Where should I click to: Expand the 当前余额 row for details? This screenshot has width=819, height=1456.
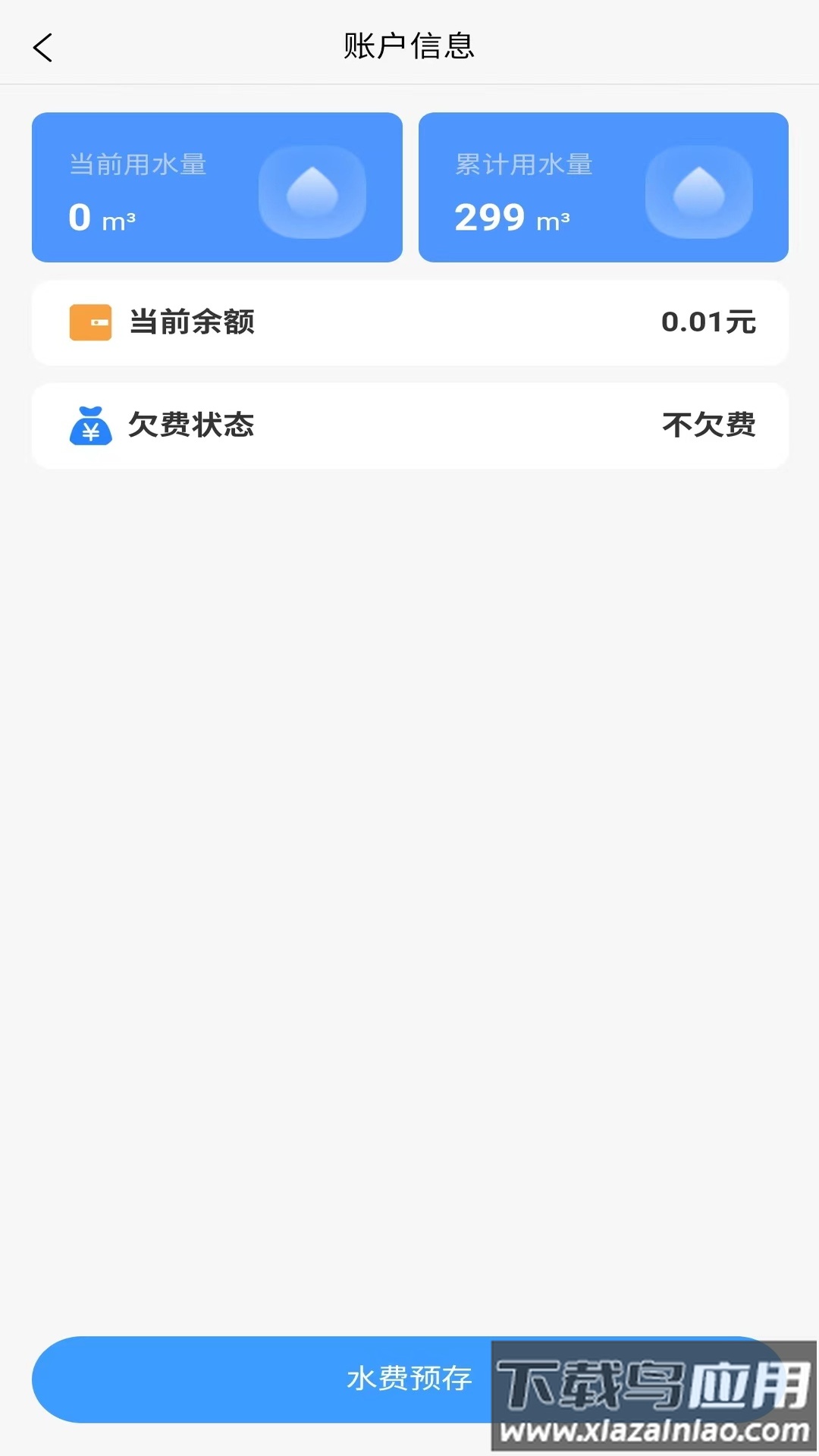409,322
